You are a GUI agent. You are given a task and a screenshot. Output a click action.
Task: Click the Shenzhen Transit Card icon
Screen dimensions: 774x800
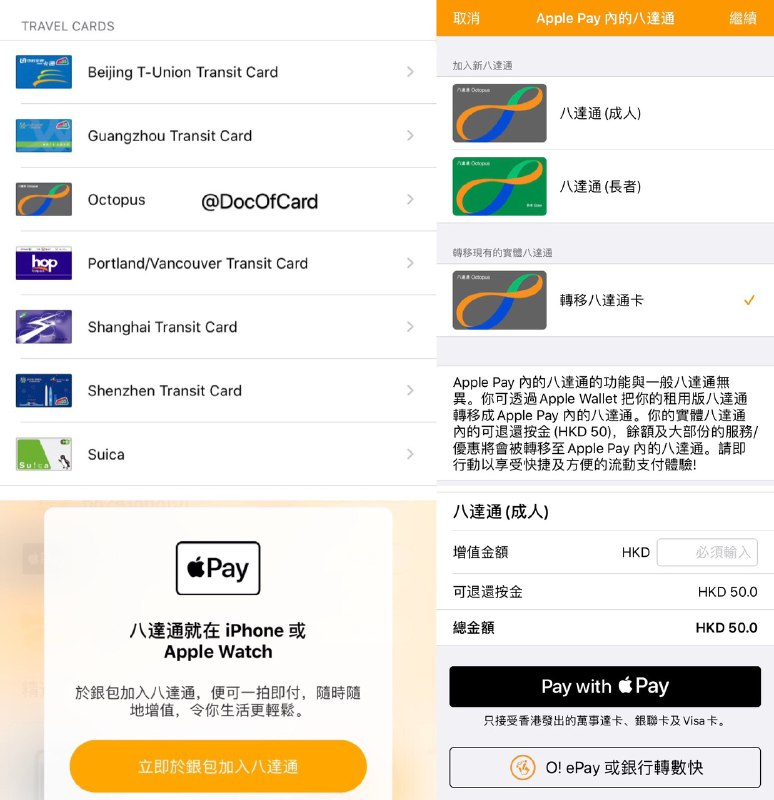tap(43, 390)
